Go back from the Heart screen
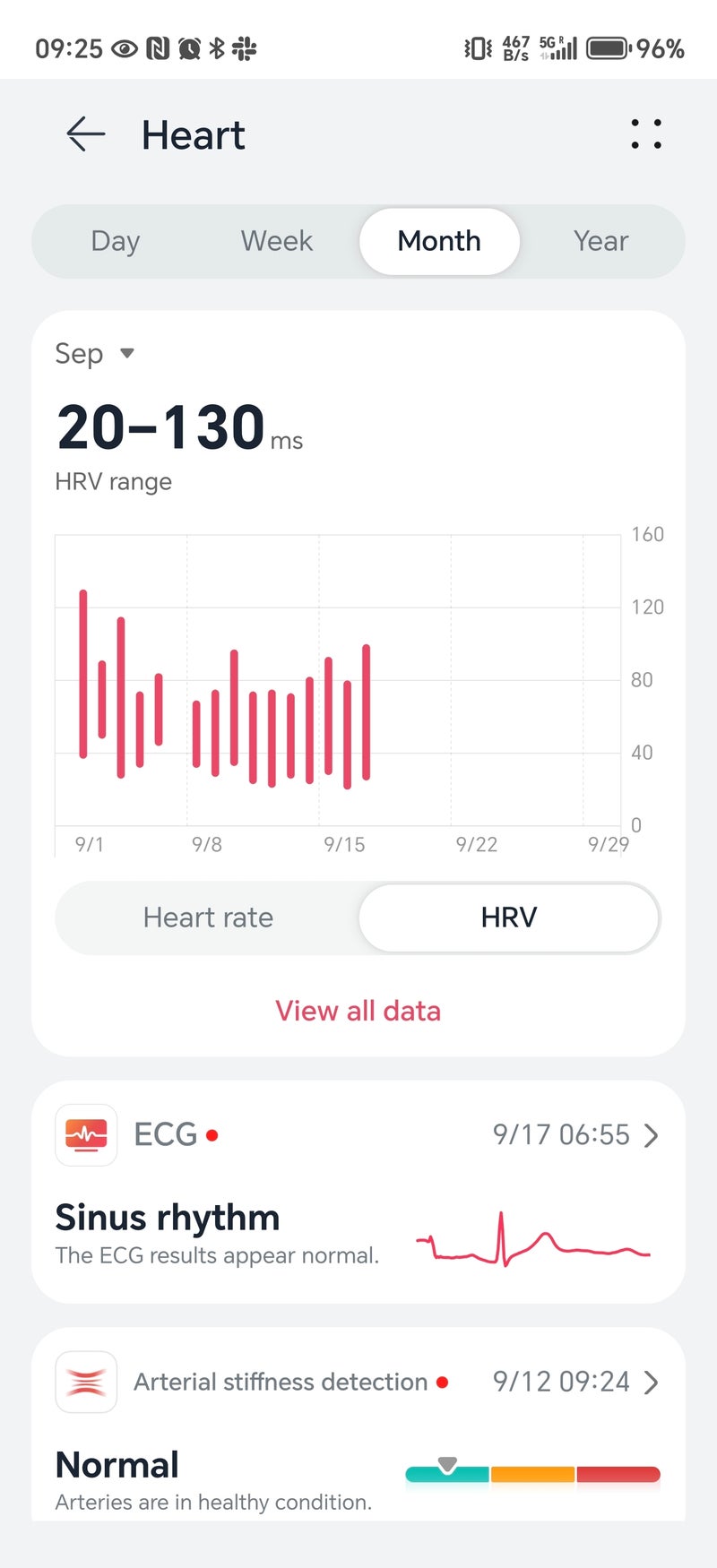Screen dimensions: 717x1568 point(86,134)
